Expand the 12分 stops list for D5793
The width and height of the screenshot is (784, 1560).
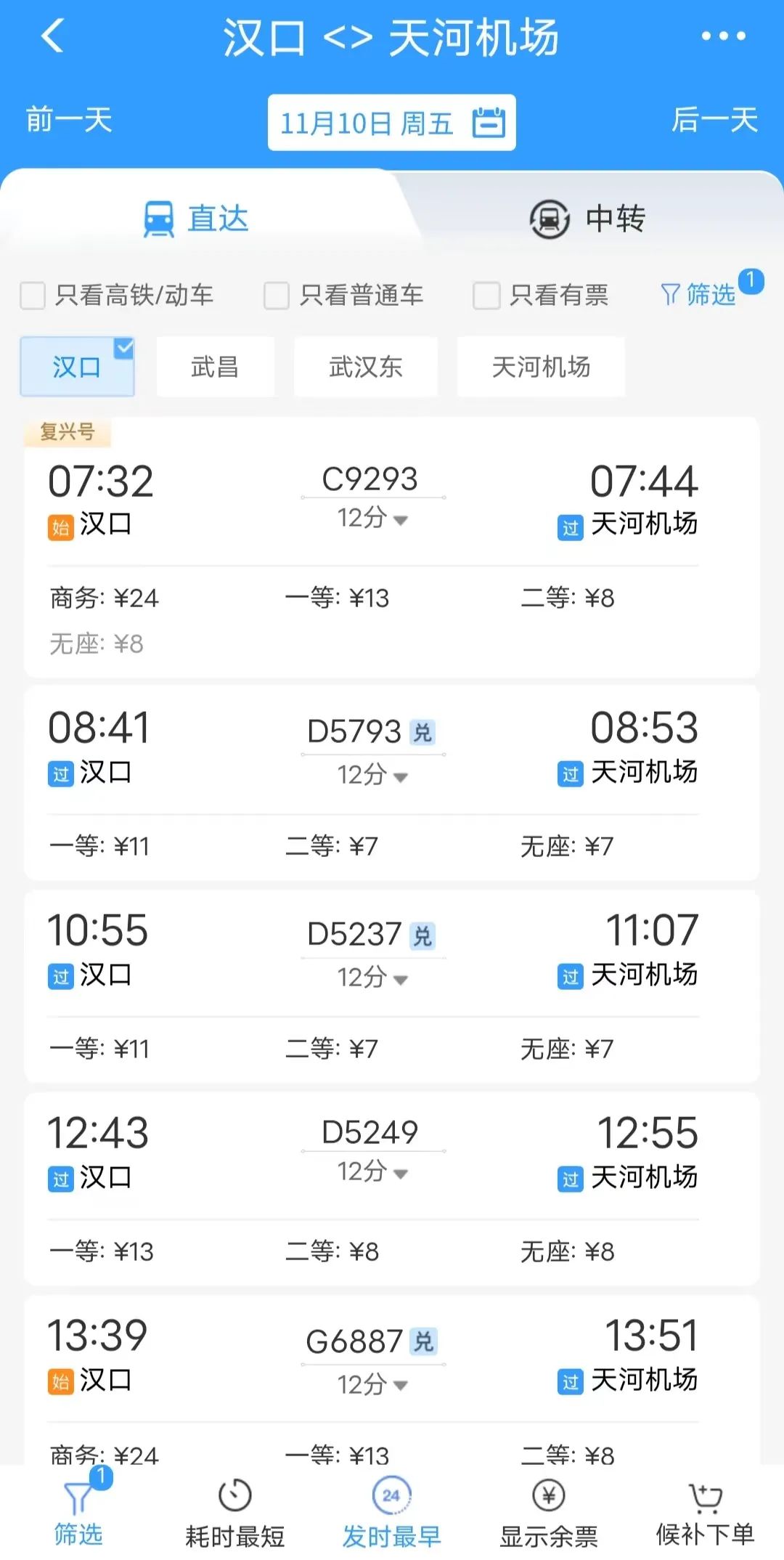(372, 775)
